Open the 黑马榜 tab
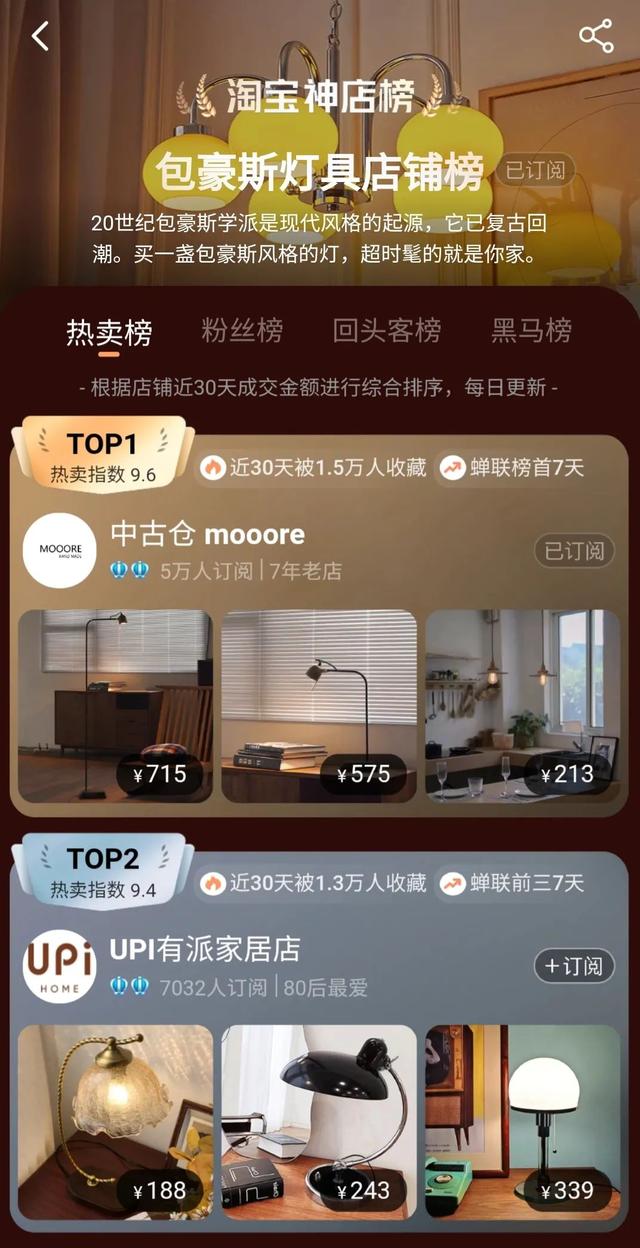Screen dimensions: 640x1248 [531, 331]
